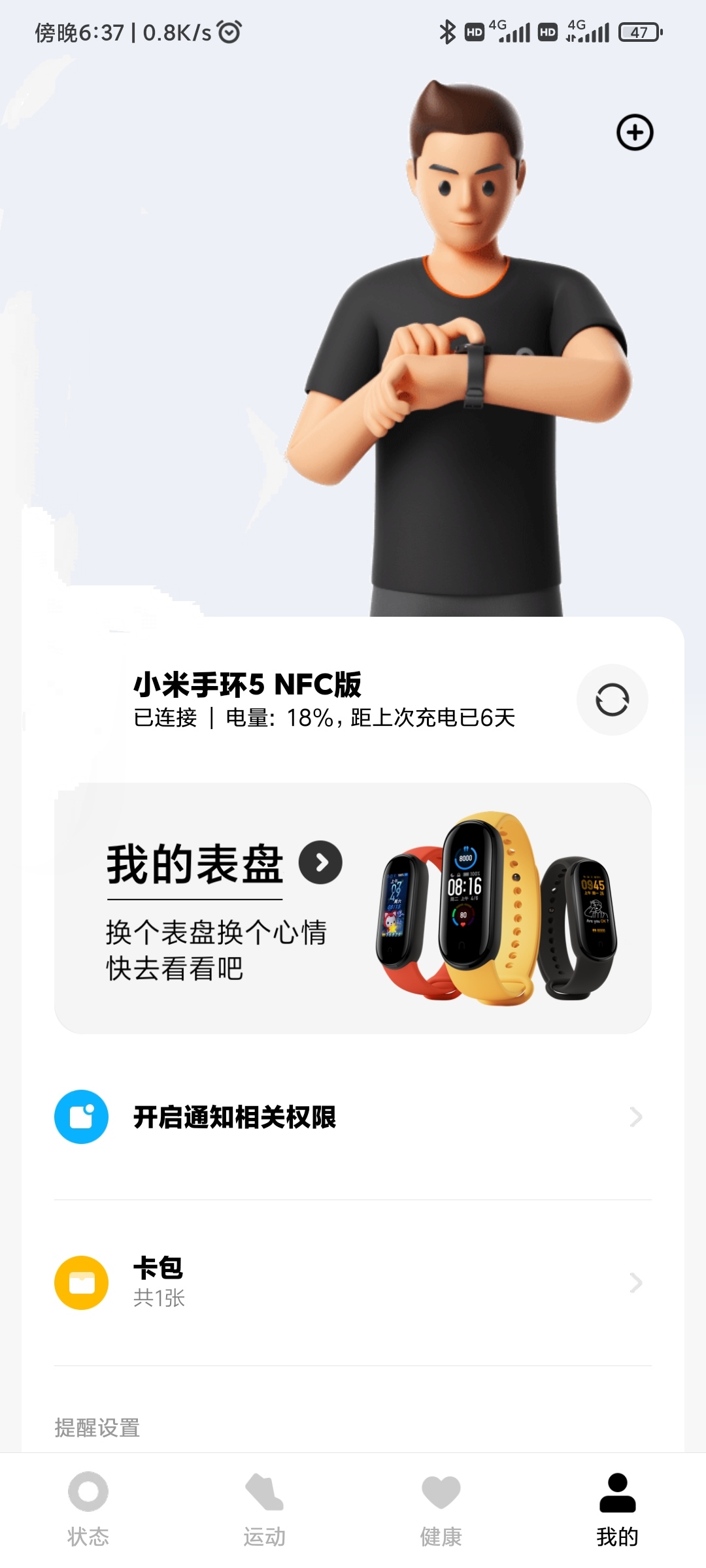Open 开启通知相关权限 settings row
Screen dimensions: 706x1568
click(x=353, y=1117)
